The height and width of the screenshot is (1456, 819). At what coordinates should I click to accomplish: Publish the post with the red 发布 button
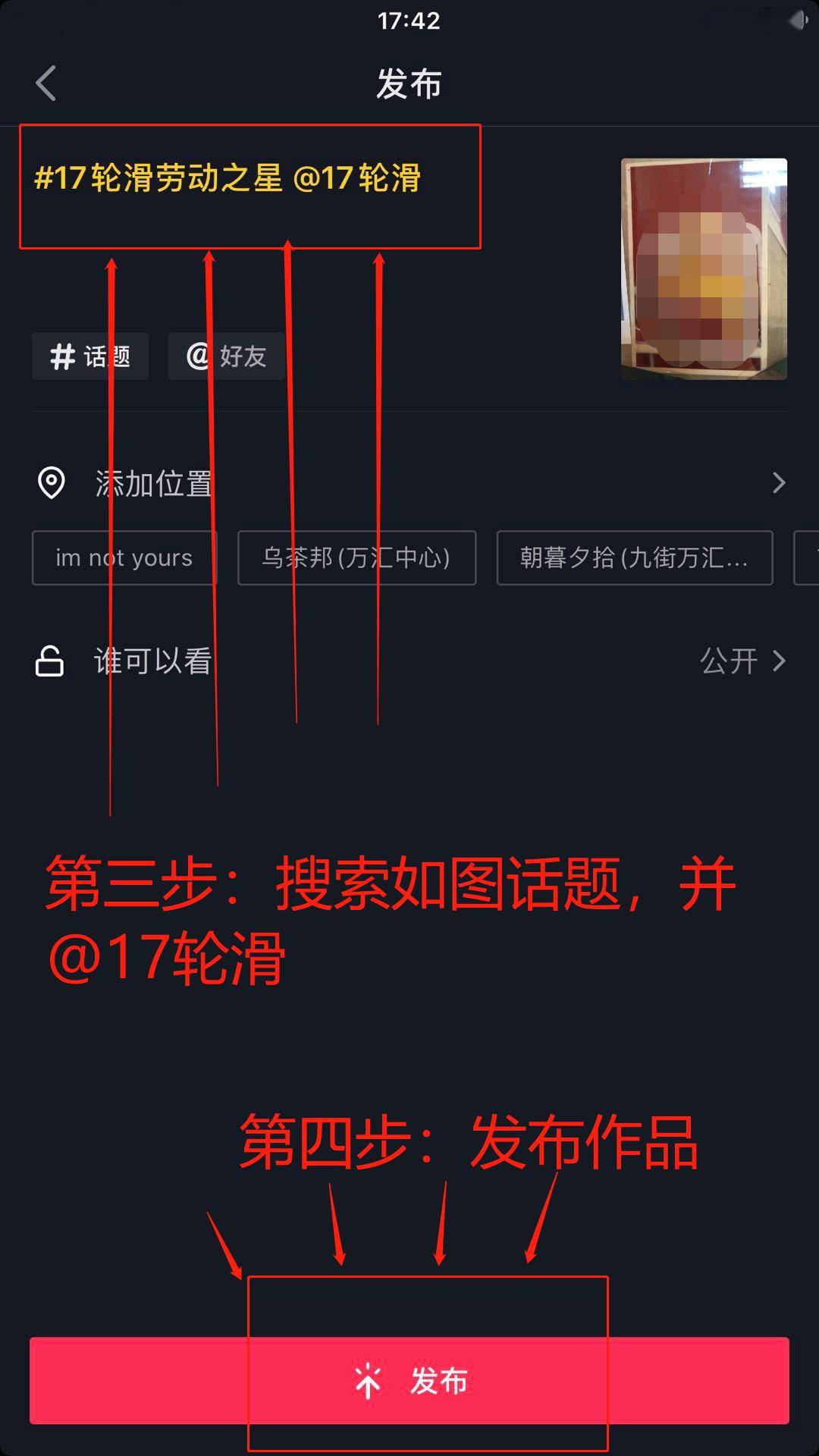coord(409,1381)
